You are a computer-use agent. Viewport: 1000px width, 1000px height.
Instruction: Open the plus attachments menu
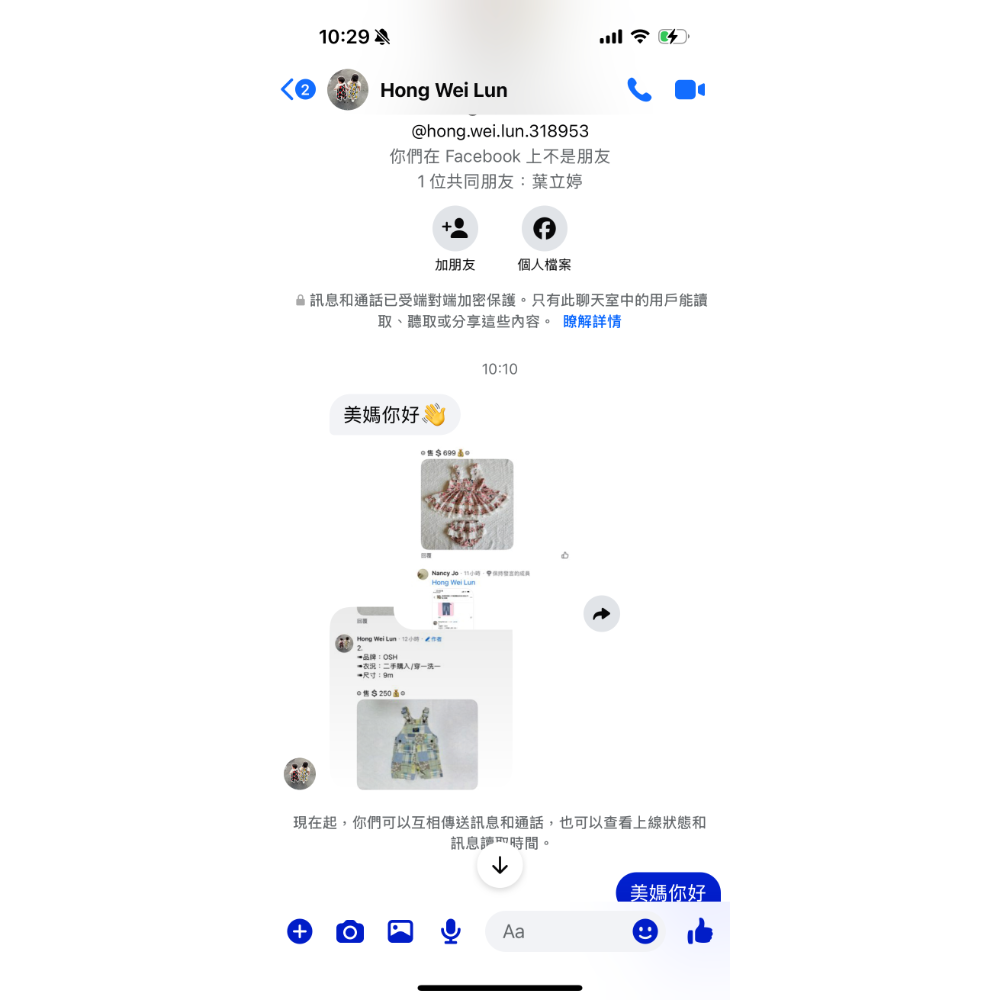pos(300,932)
